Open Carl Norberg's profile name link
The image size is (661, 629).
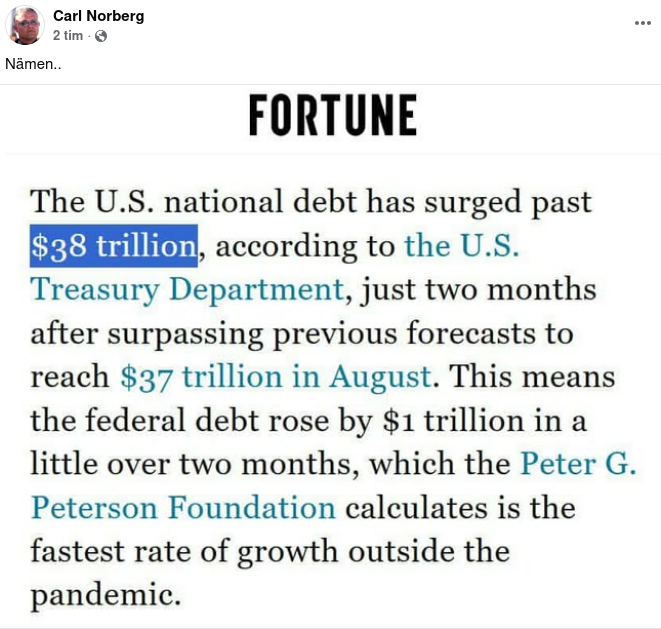(100, 16)
